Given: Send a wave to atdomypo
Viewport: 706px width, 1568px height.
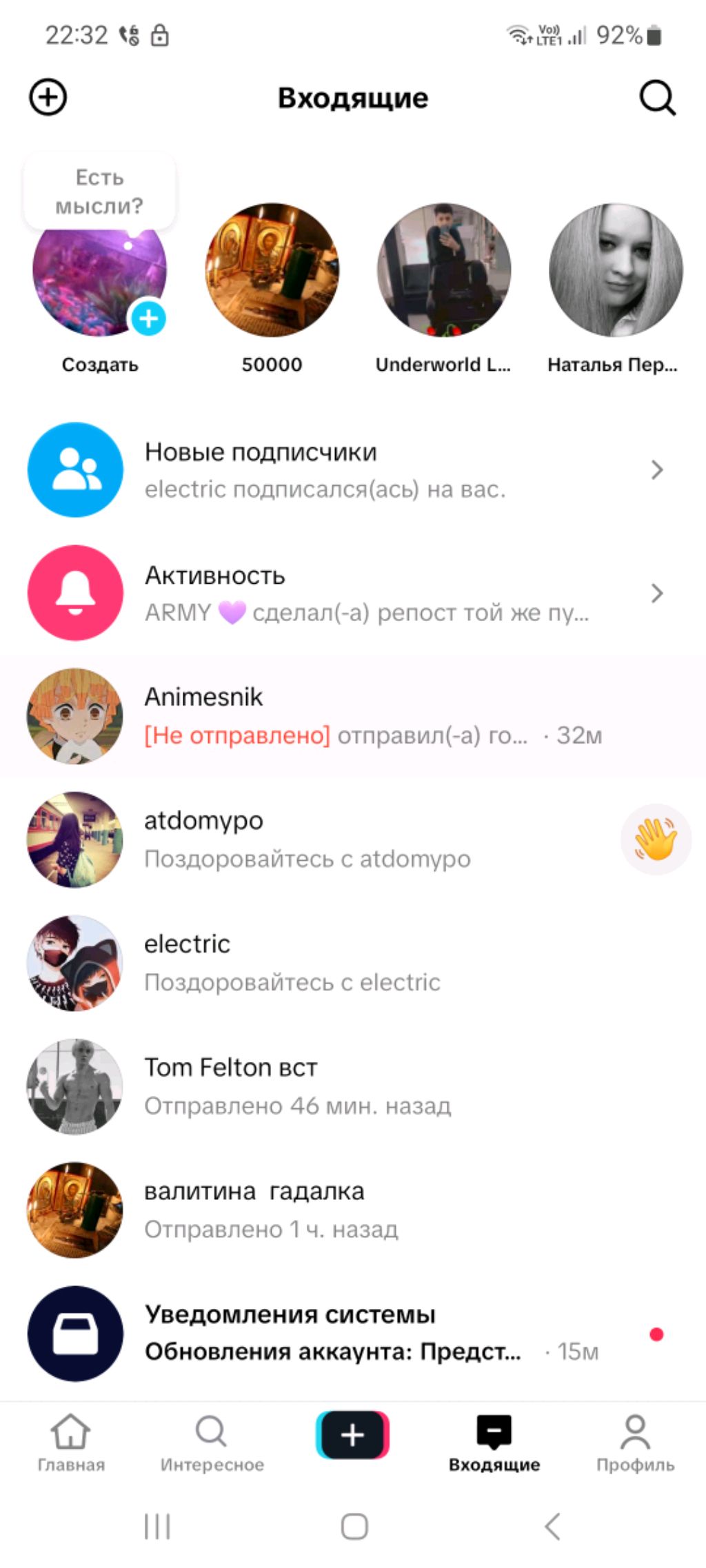Looking at the screenshot, I should (x=656, y=839).
